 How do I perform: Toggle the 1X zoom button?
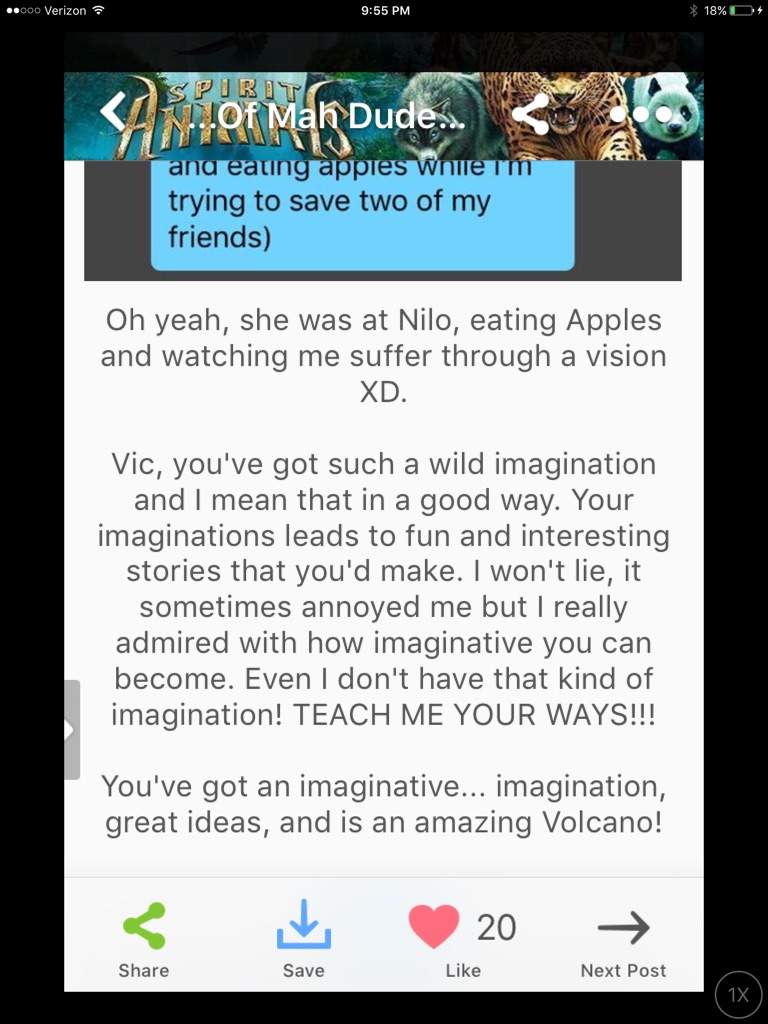click(738, 995)
